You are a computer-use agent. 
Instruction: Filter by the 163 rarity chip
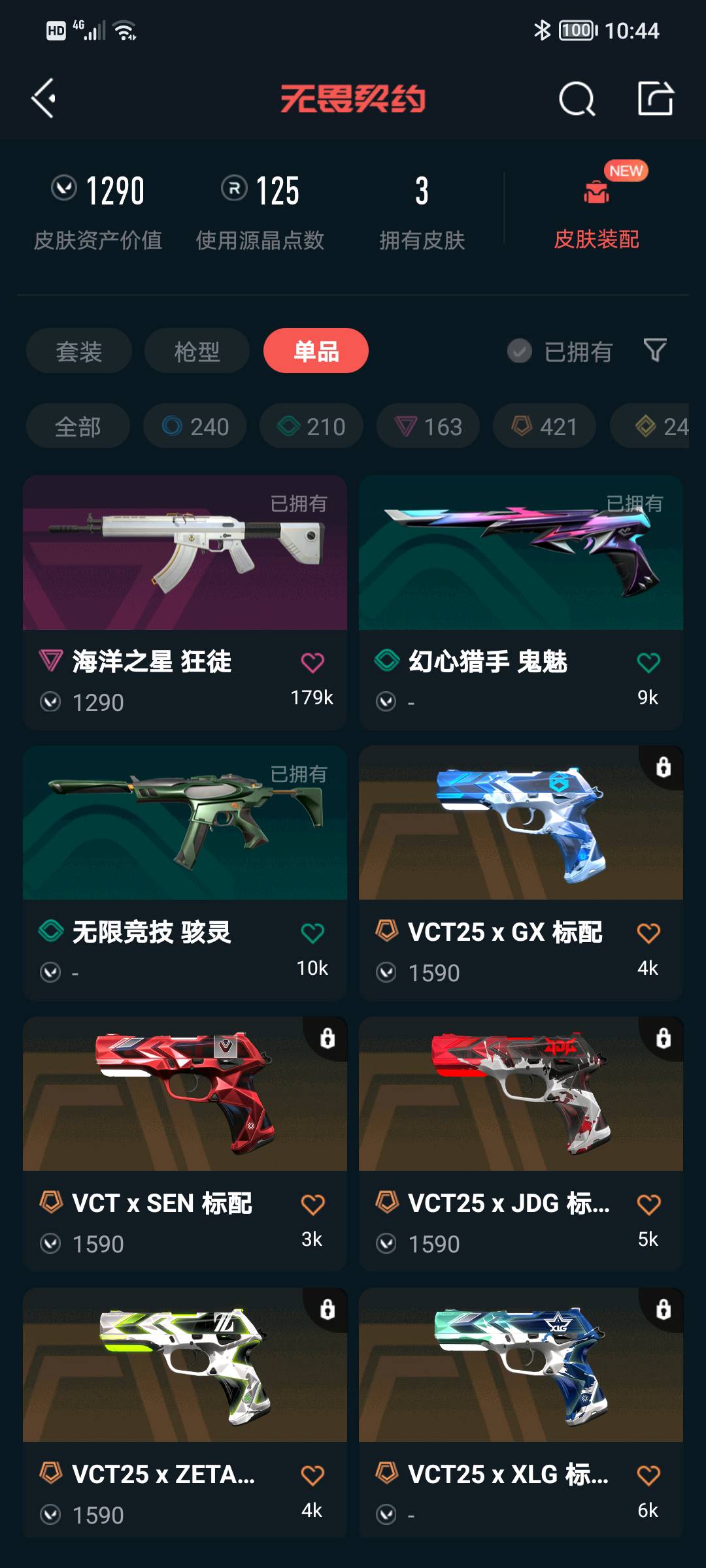click(428, 426)
